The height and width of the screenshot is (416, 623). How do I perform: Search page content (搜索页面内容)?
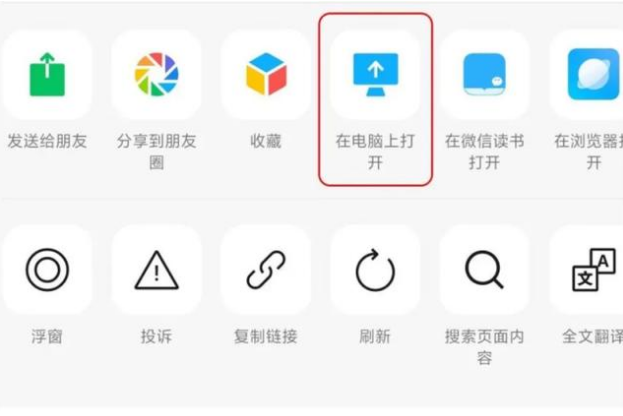[x=484, y=270]
